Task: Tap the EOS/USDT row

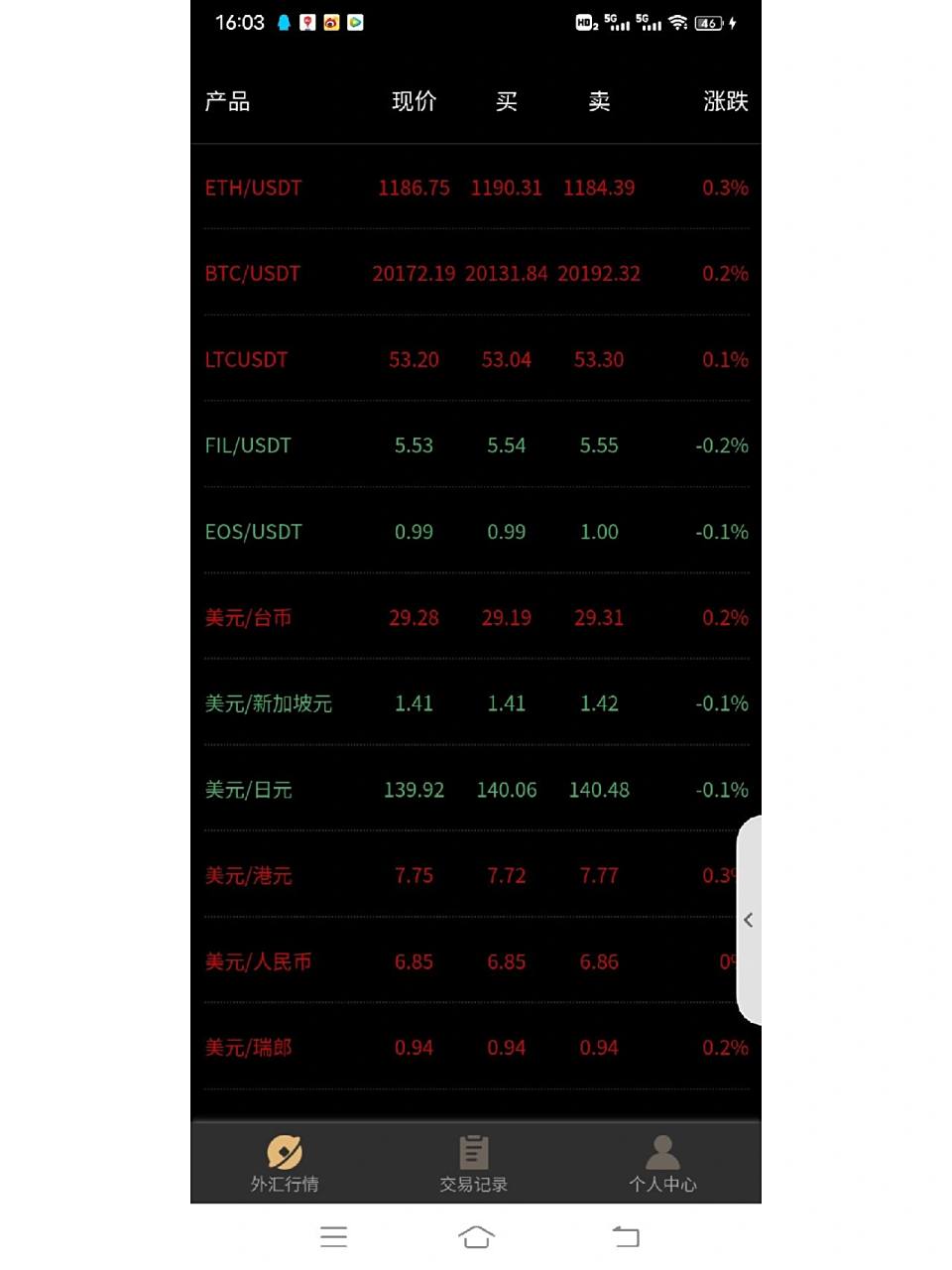Action: tap(254, 532)
